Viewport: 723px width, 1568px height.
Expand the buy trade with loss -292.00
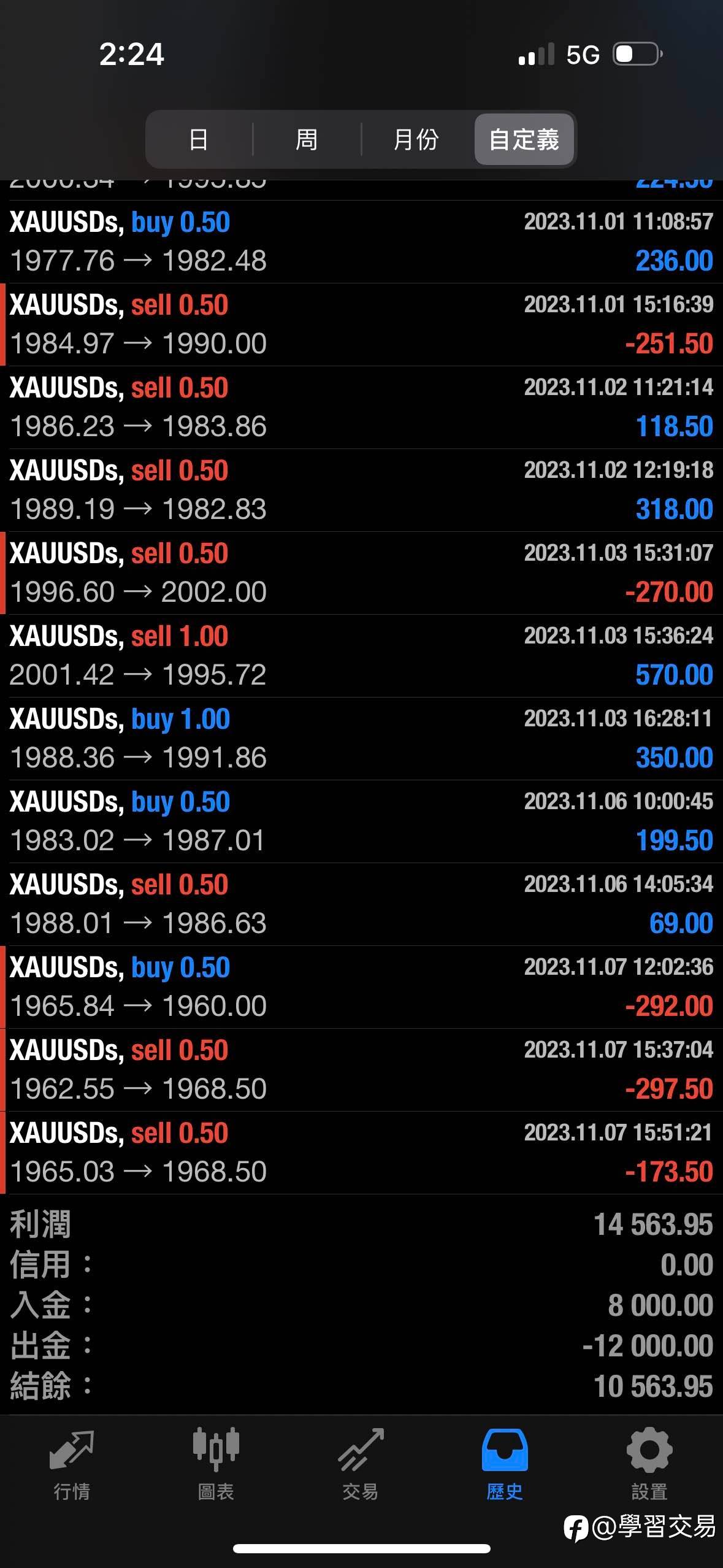(x=361, y=987)
